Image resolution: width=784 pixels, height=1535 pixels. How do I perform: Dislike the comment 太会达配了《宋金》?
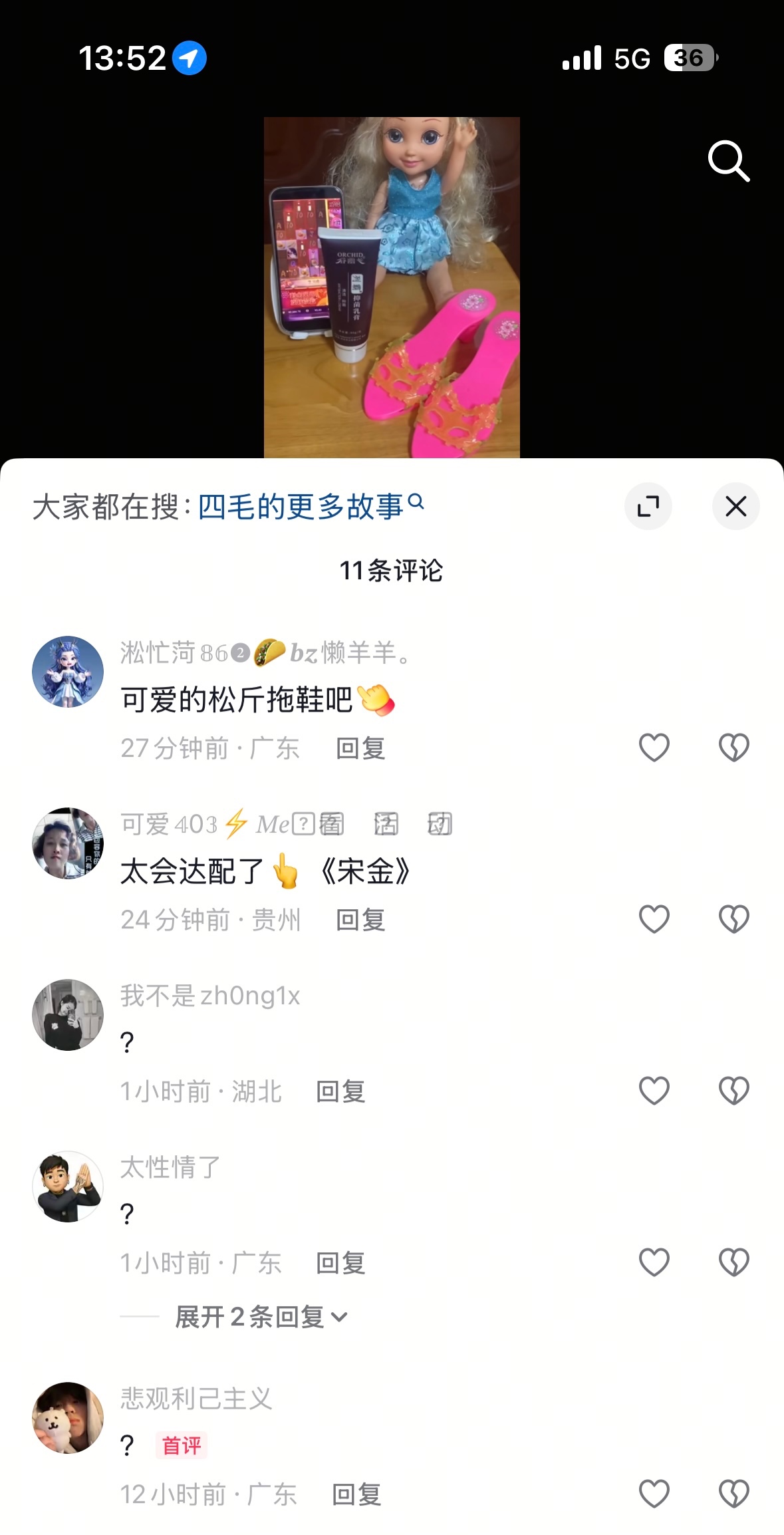click(733, 919)
